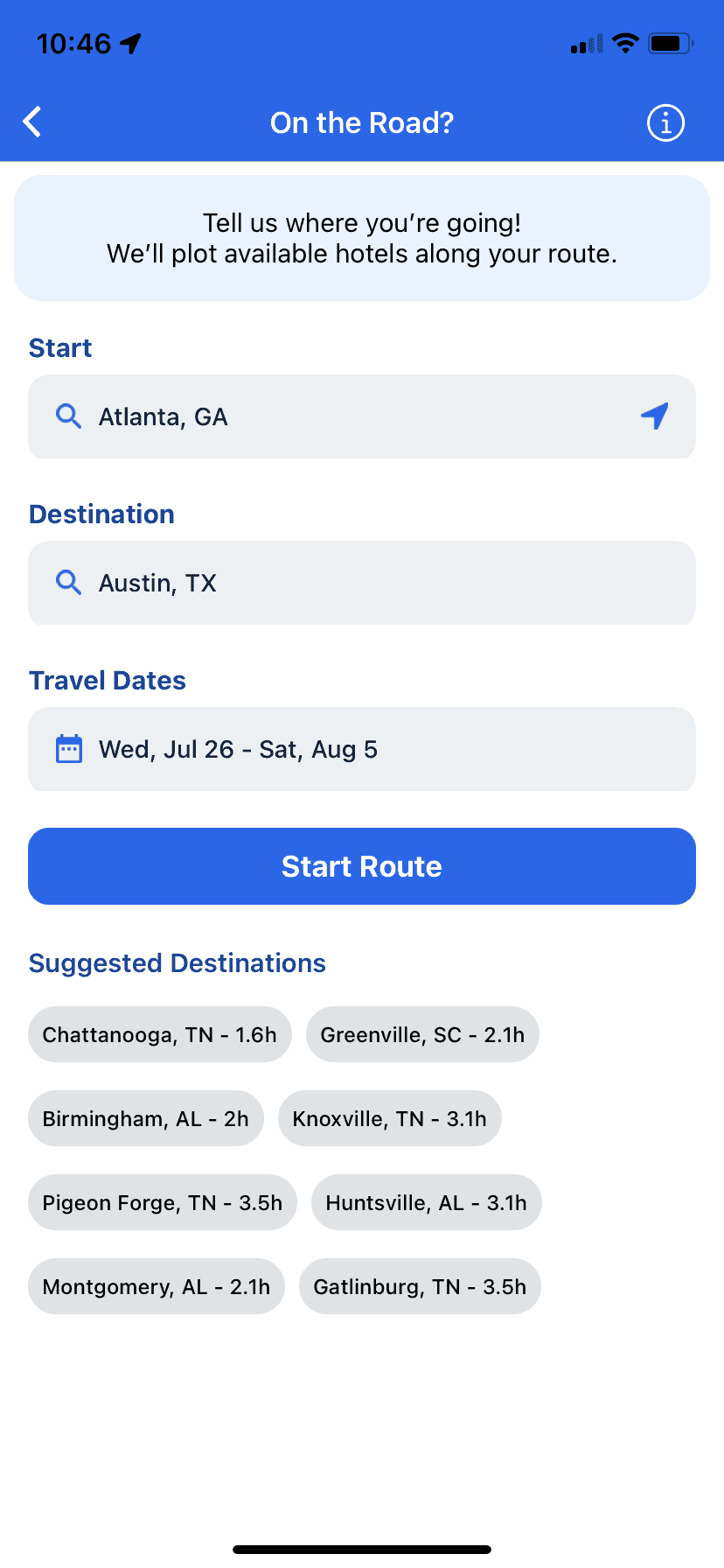Select the Knoxville, TN chip

[x=390, y=1118]
